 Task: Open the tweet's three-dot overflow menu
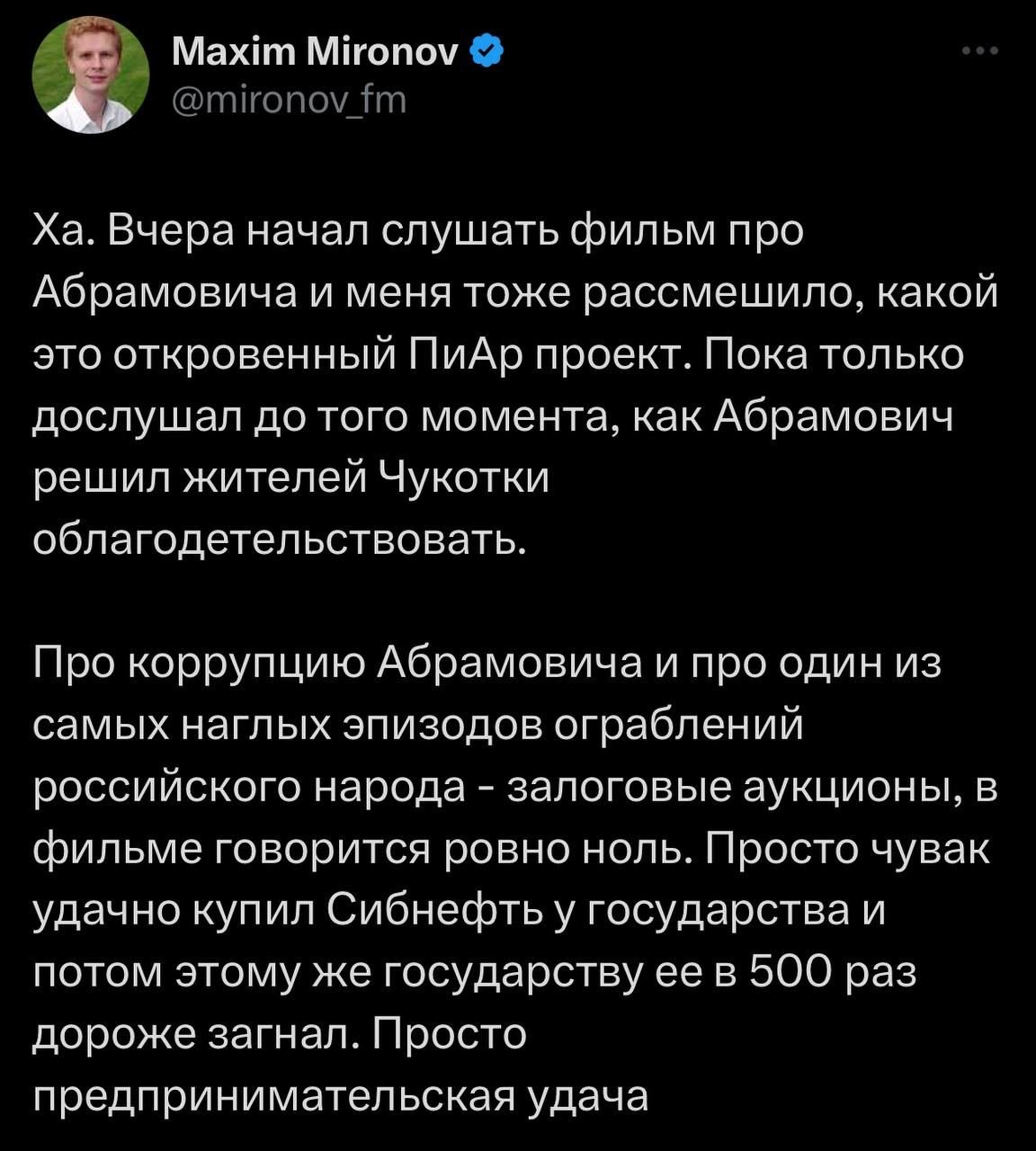979,52
